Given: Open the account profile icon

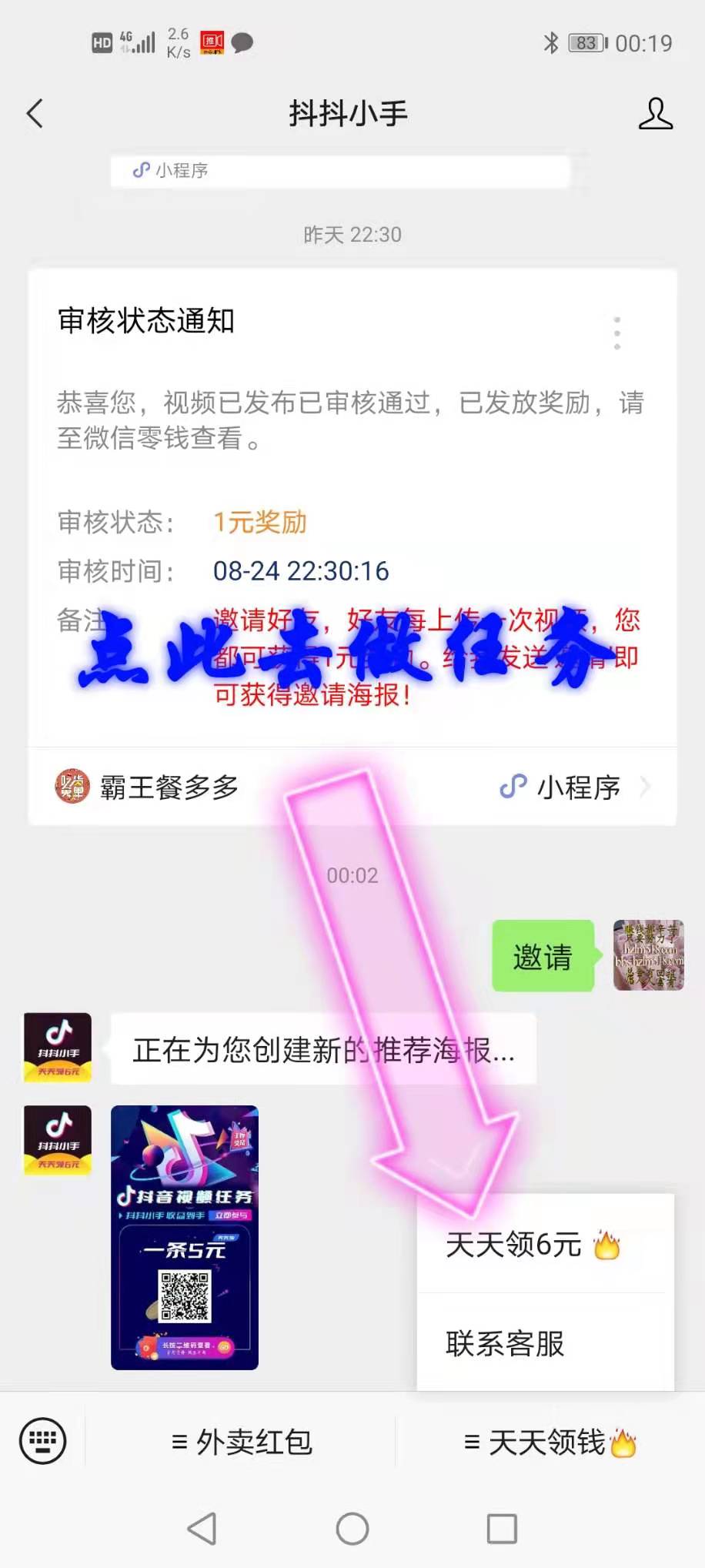Looking at the screenshot, I should point(655,114).
